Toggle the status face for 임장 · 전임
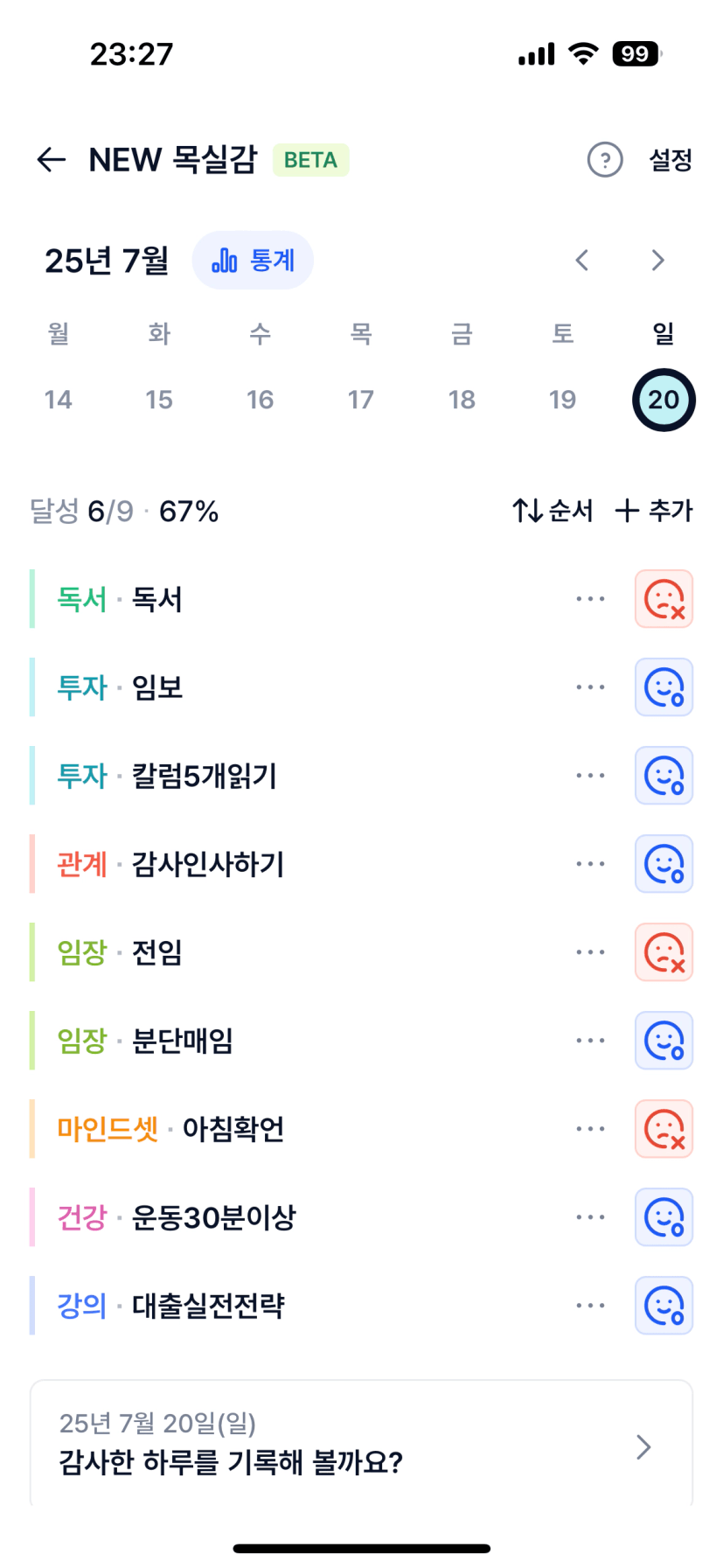 click(x=664, y=952)
